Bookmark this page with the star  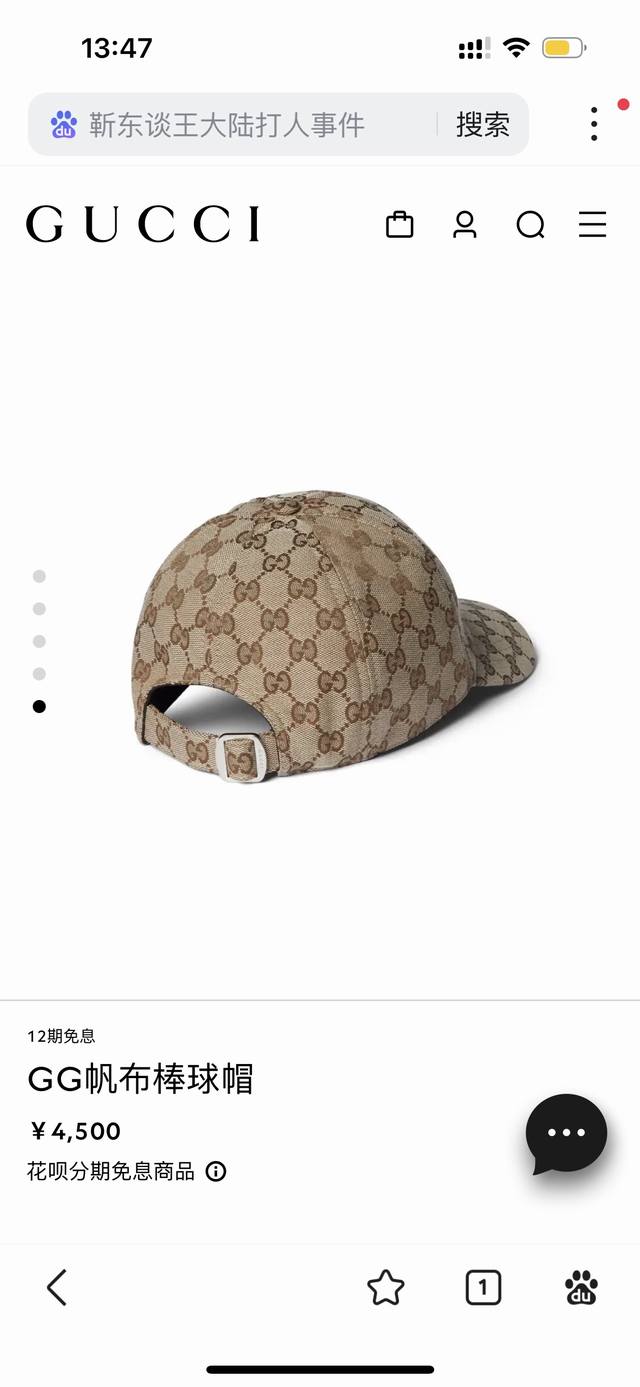click(385, 1288)
